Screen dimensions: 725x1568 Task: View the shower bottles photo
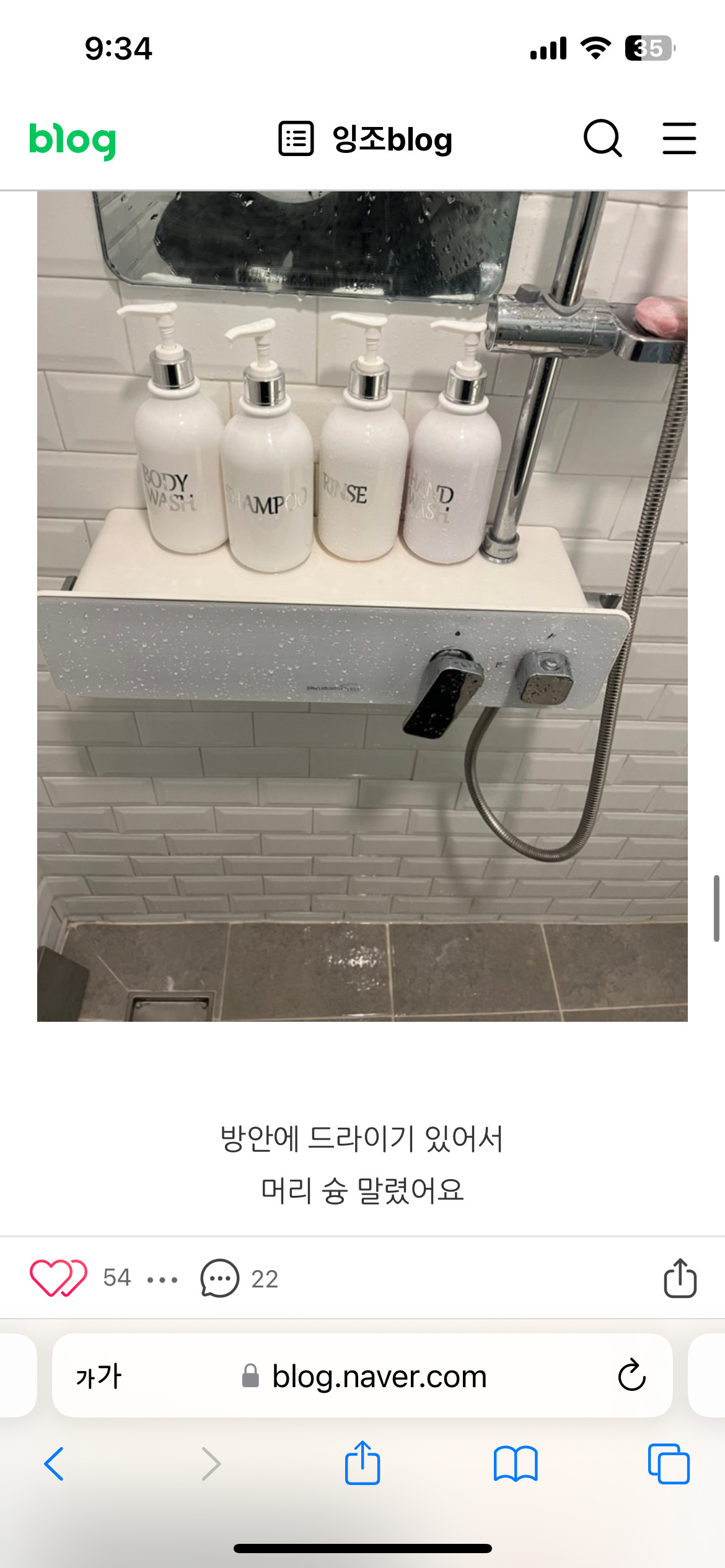[x=362, y=606]
